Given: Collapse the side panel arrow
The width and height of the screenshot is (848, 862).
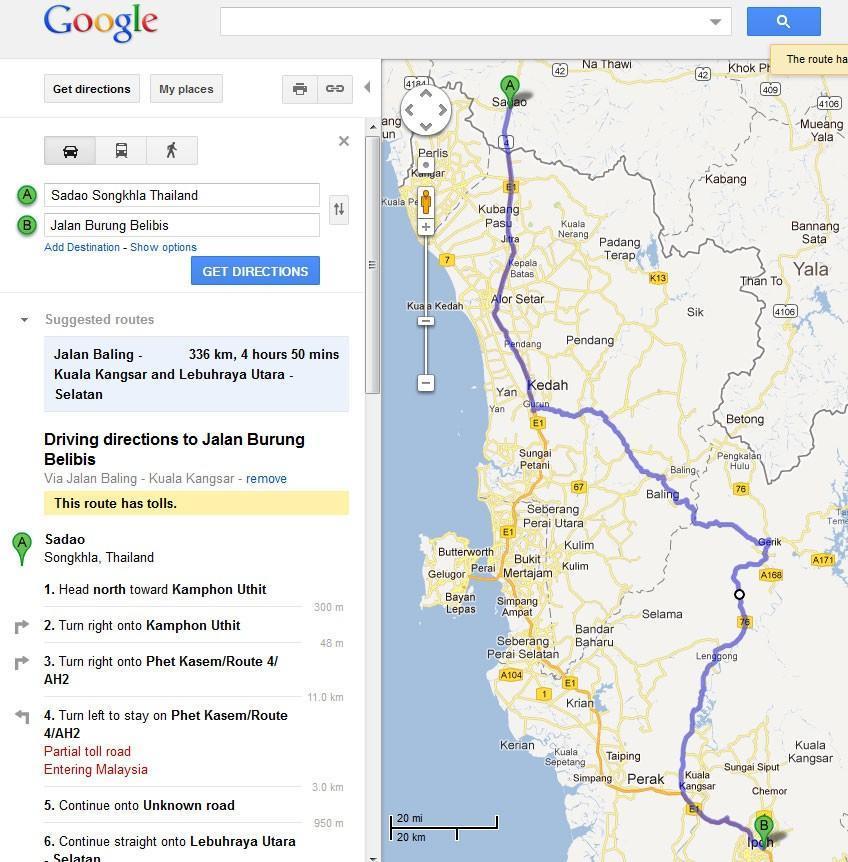Looking at the screenshot, I should (x=367, y=88).
